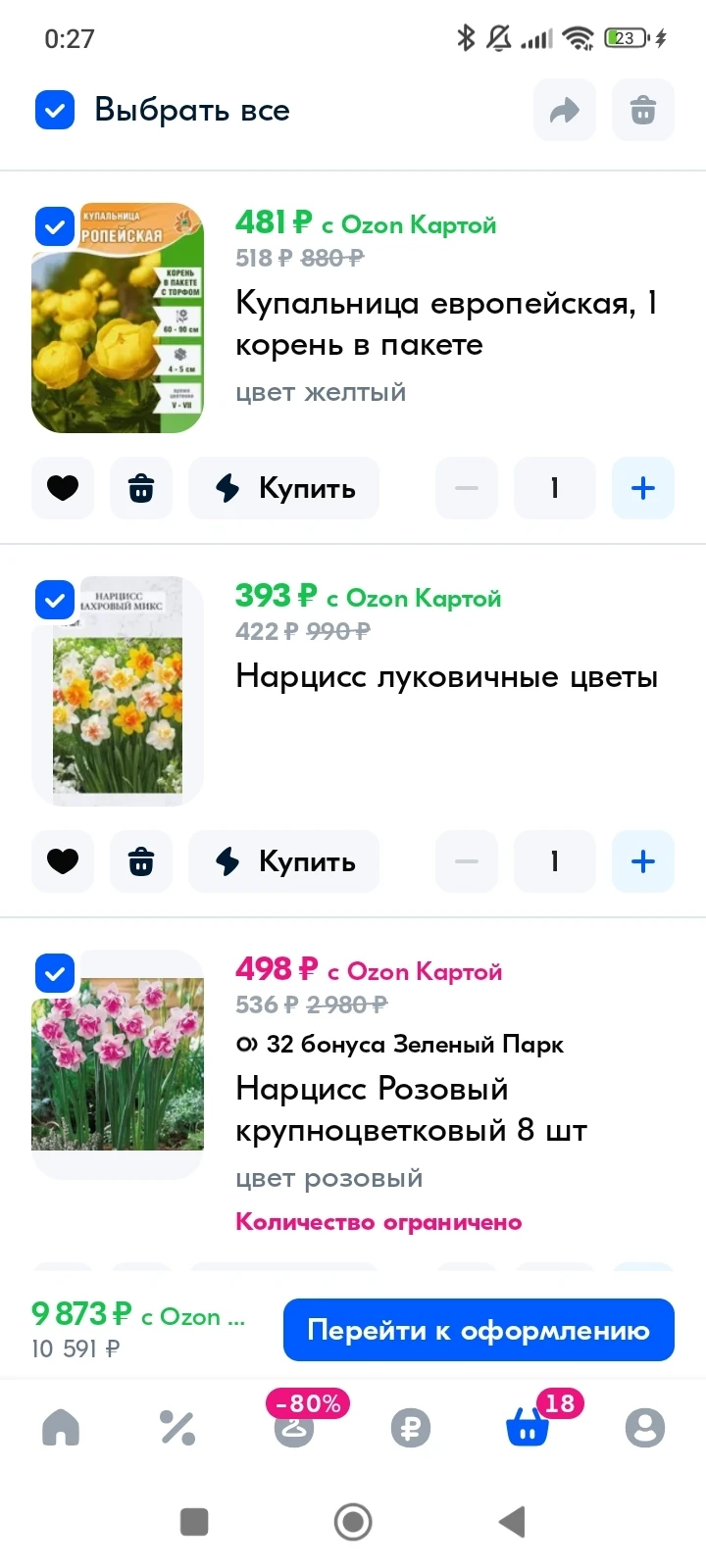Open the Купальница европейская product image
Image resolution: width=706 pixels, height=1568 pixels.
[118, 318]
